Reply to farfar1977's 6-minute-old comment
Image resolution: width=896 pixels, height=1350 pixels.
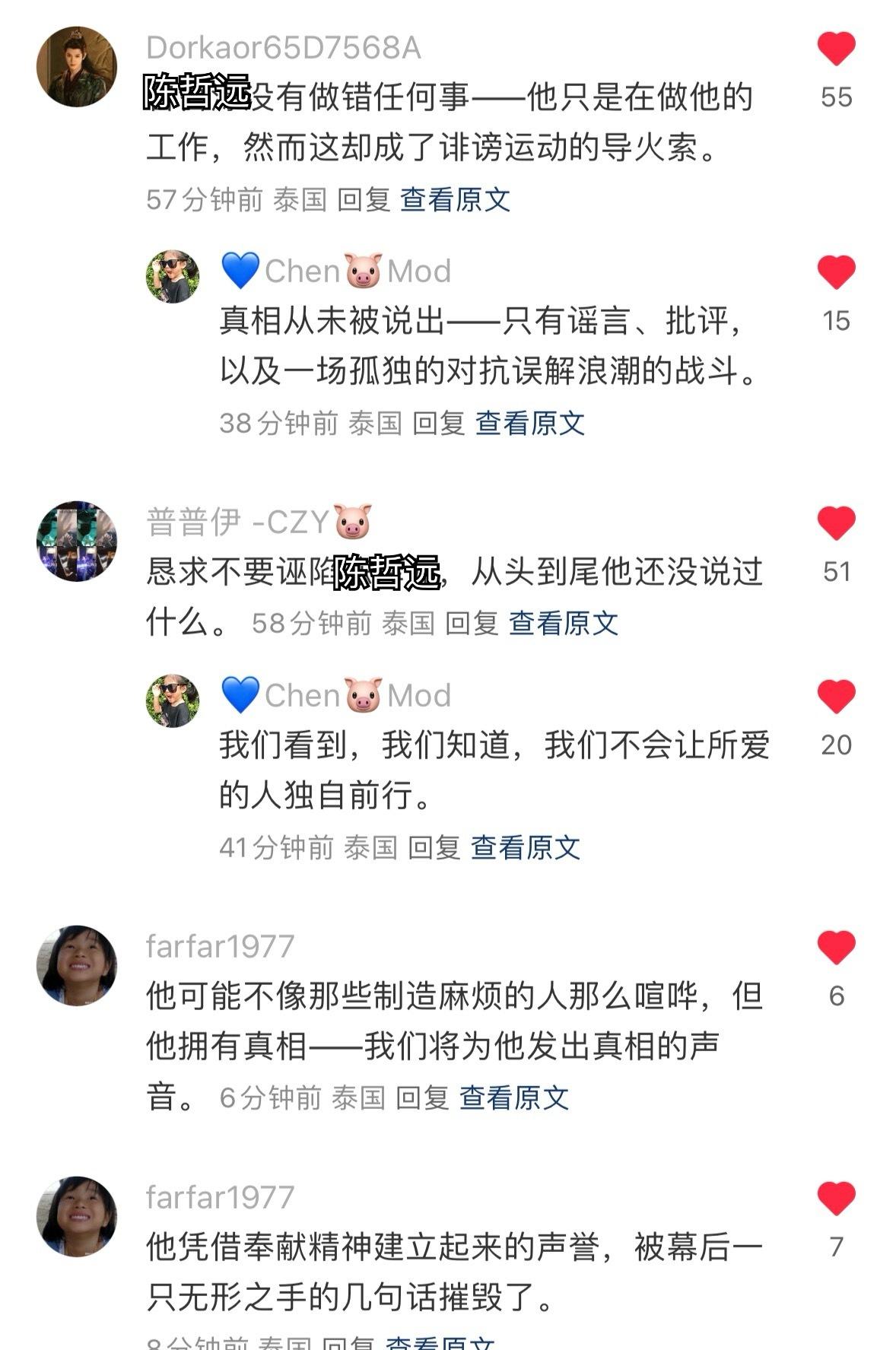[x=422, y=1098]
